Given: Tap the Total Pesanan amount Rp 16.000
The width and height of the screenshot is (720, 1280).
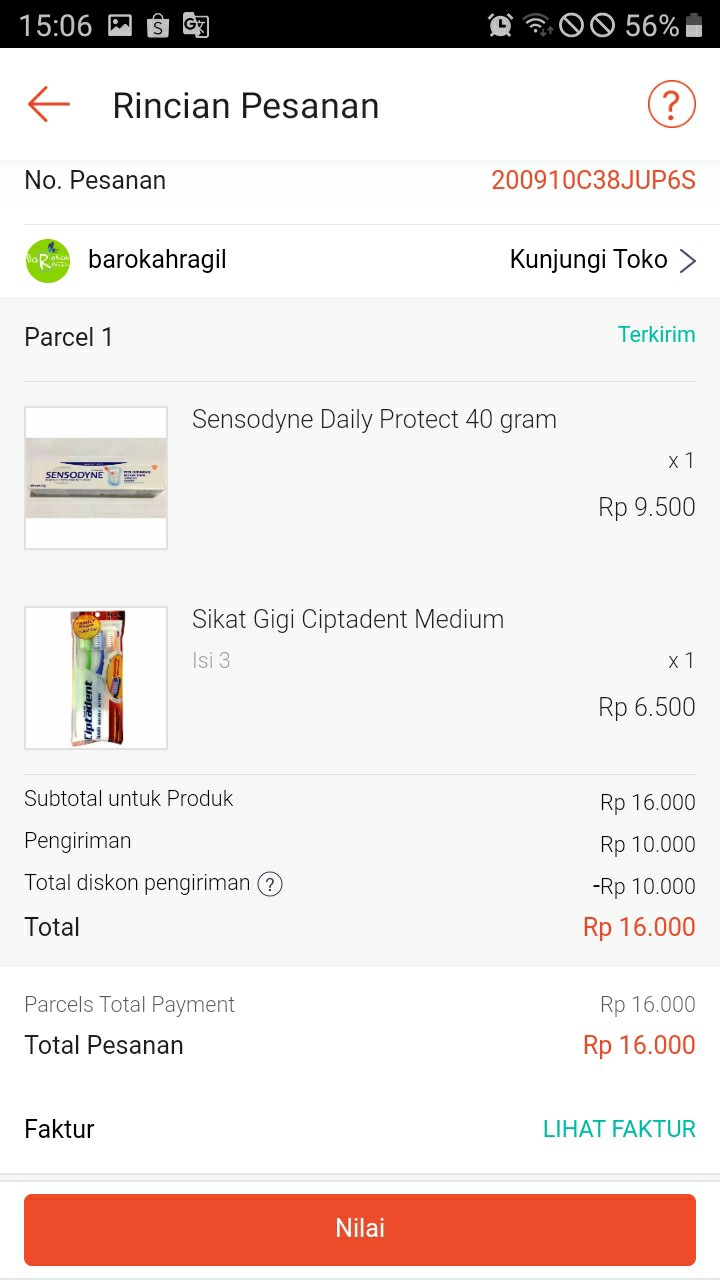Looking at the screenshot, I should (639, 1045).
